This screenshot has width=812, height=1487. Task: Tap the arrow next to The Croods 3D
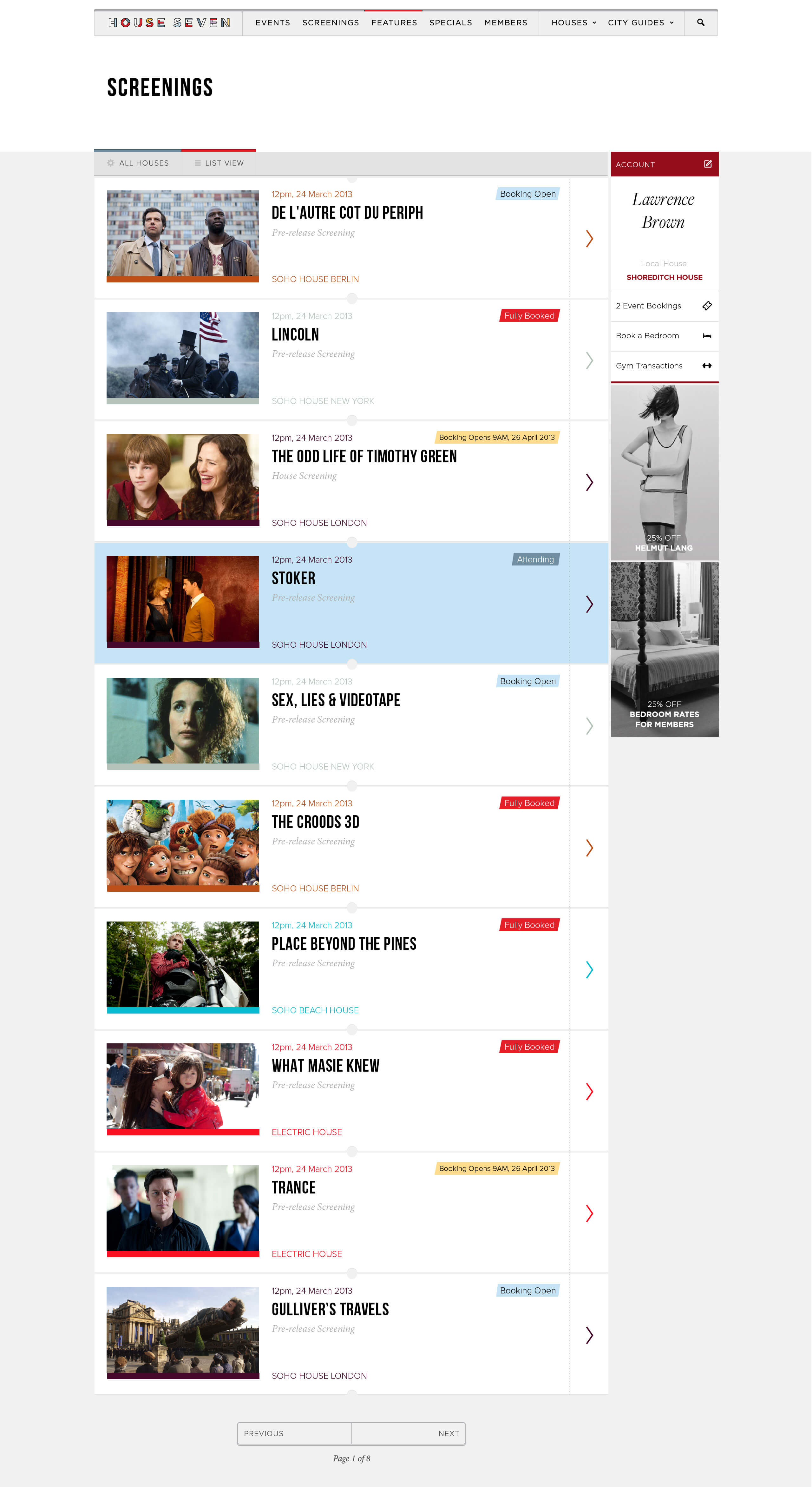pyautogui.click(x=589, y=847)
